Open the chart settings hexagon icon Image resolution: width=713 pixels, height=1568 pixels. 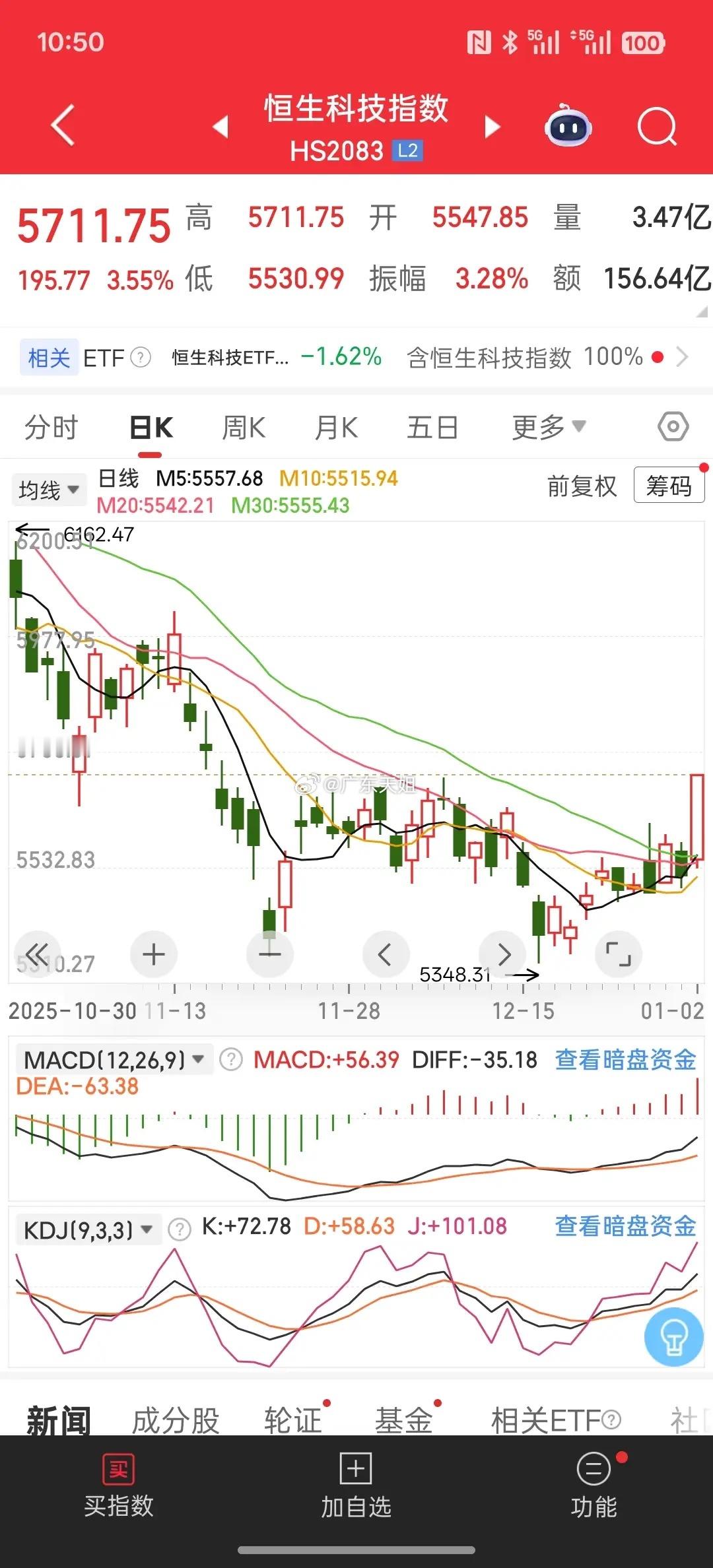[673, 427]
